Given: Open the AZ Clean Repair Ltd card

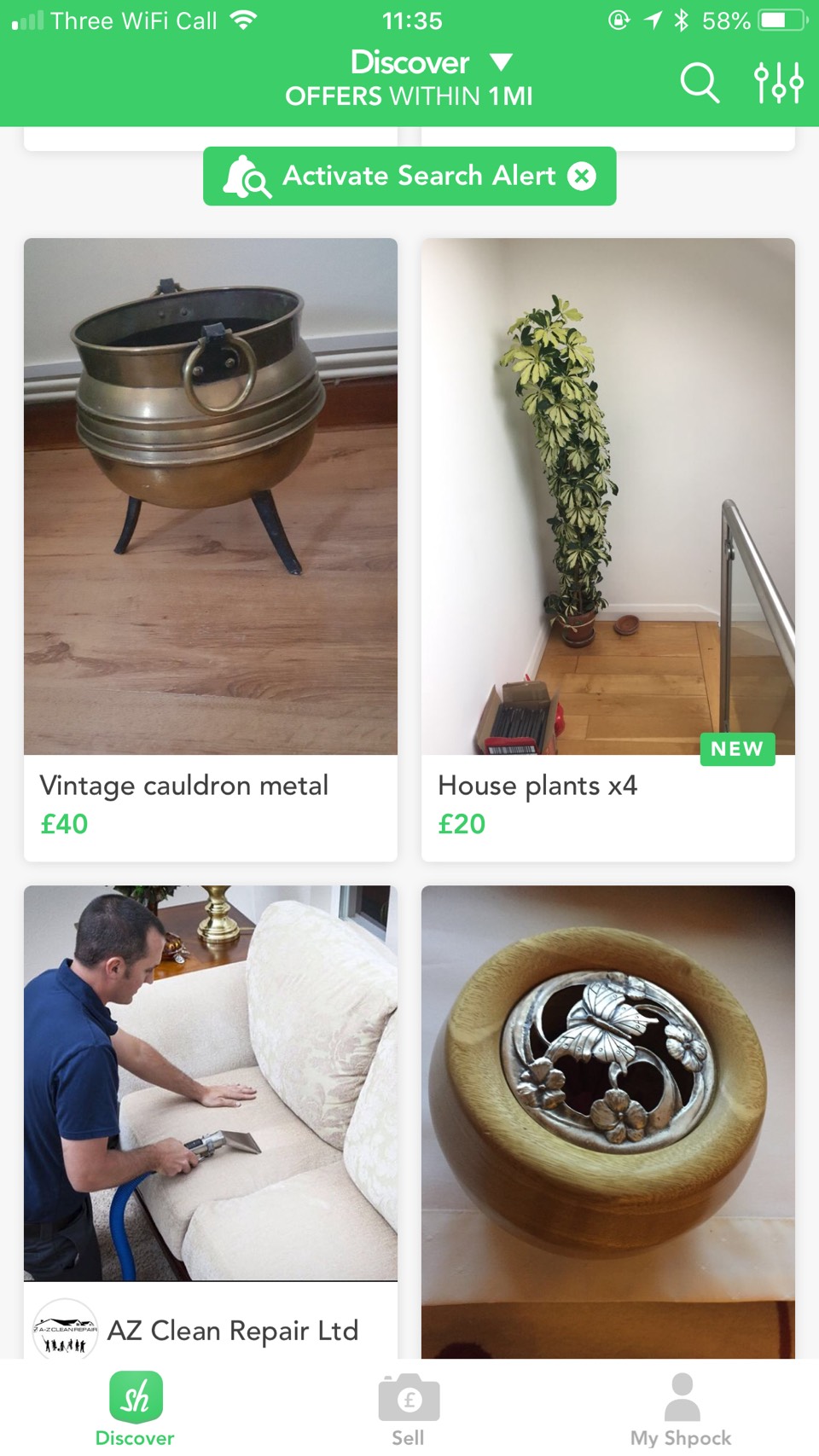Looking at the screenshot, I should pyautogui.click(x=211, y=1109).
